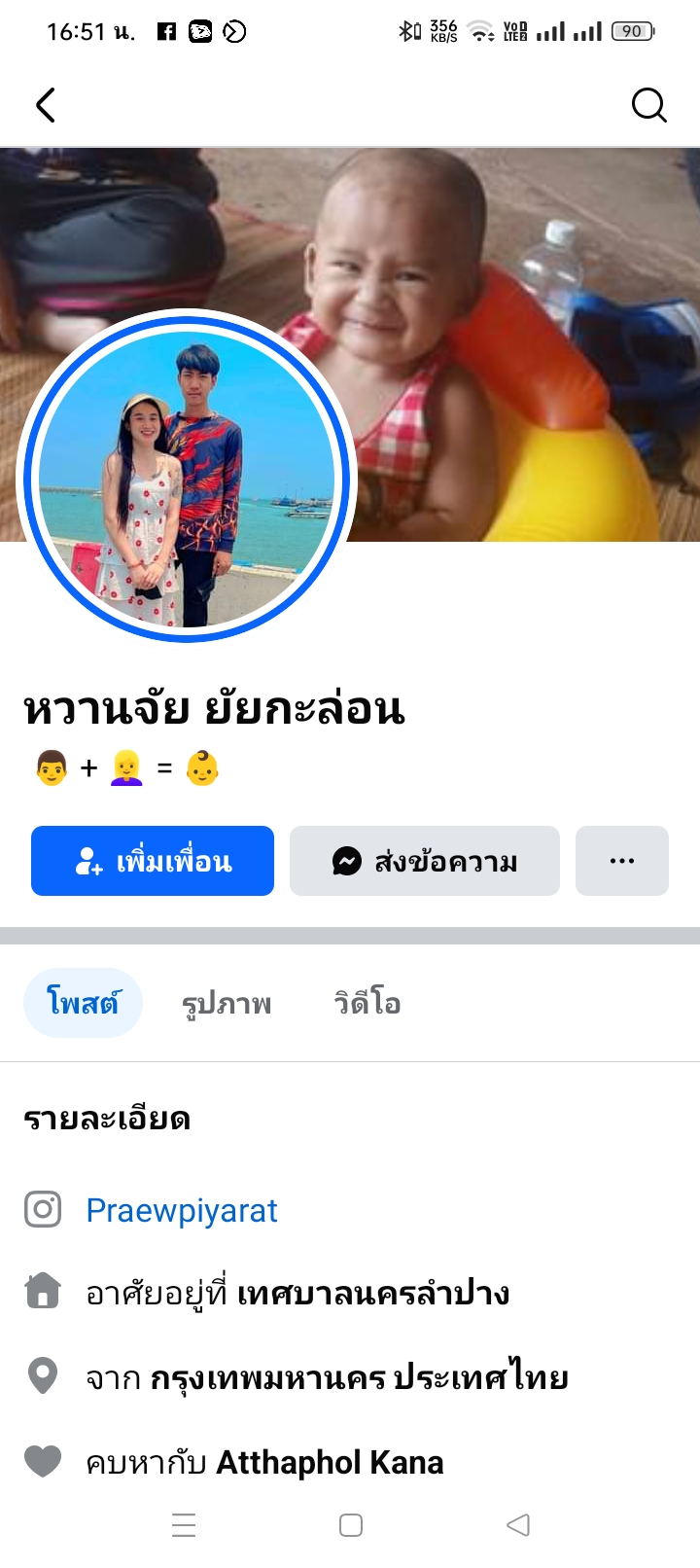Screen dimensions: 700x1568
Task: Switch to the โพสต์ tab
Action: pos(83,1003)
